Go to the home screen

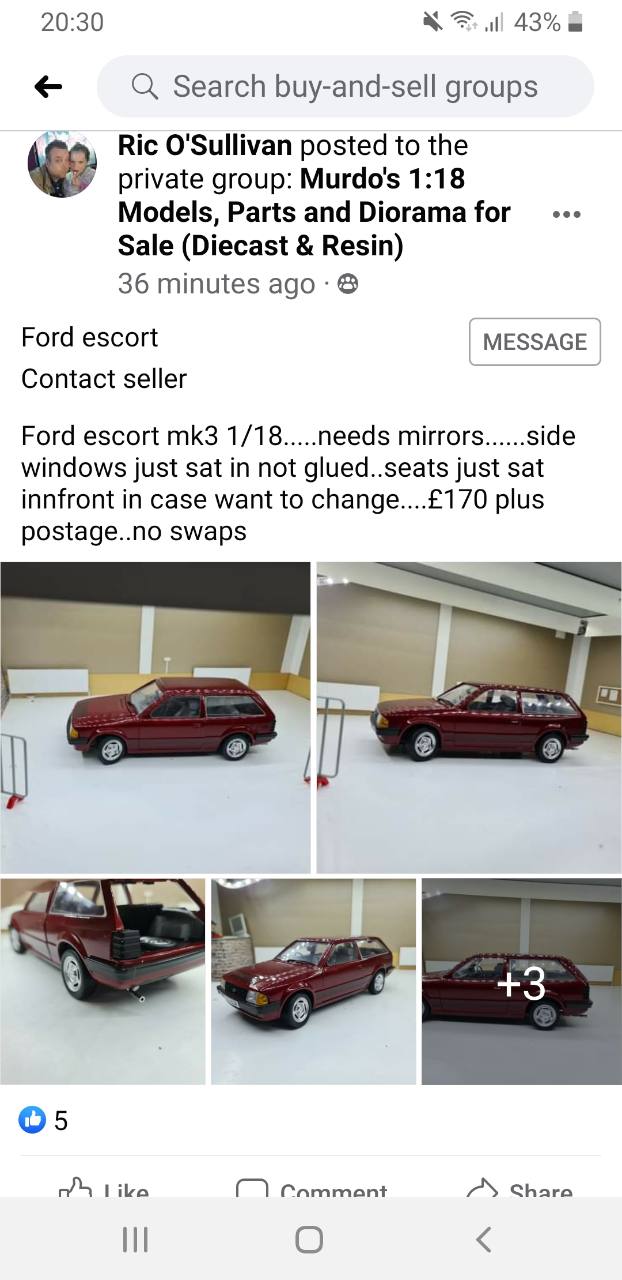point(309,1240)
